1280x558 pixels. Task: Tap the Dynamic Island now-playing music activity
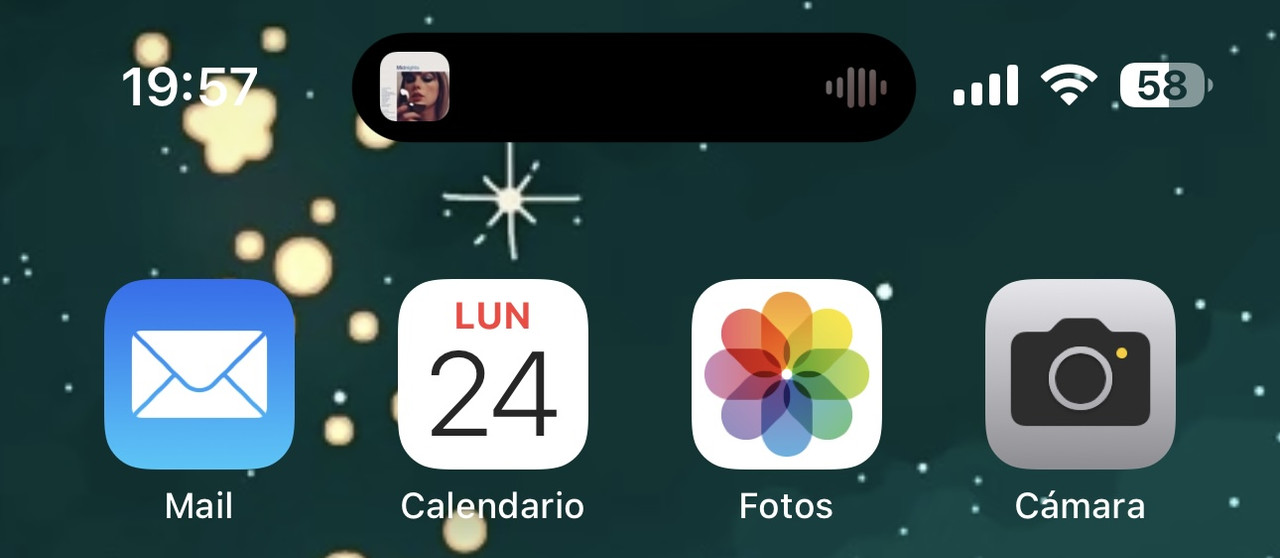click(634, 87)
